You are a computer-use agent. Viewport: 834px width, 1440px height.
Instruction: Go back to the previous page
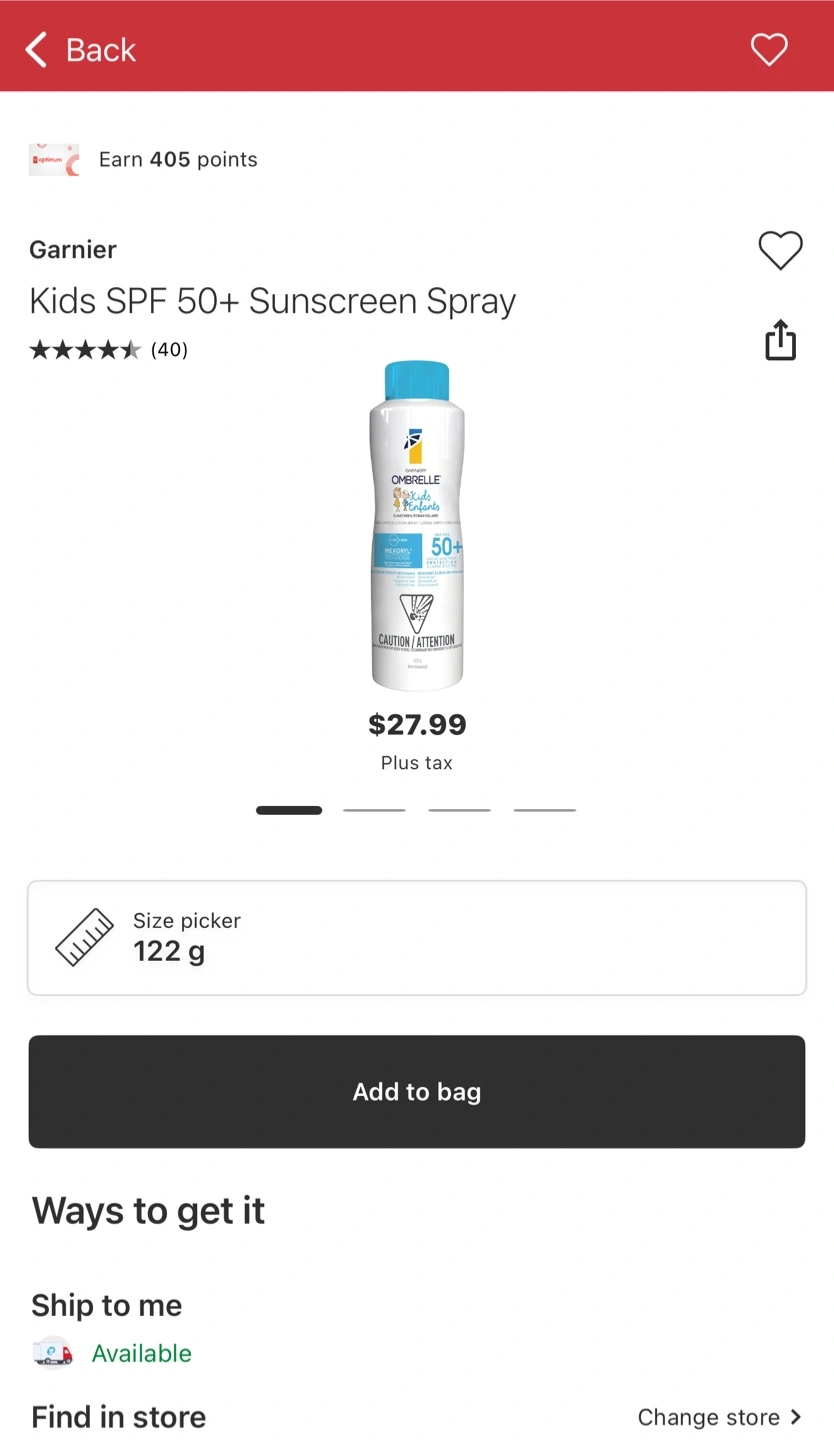(x=80, y=49)
